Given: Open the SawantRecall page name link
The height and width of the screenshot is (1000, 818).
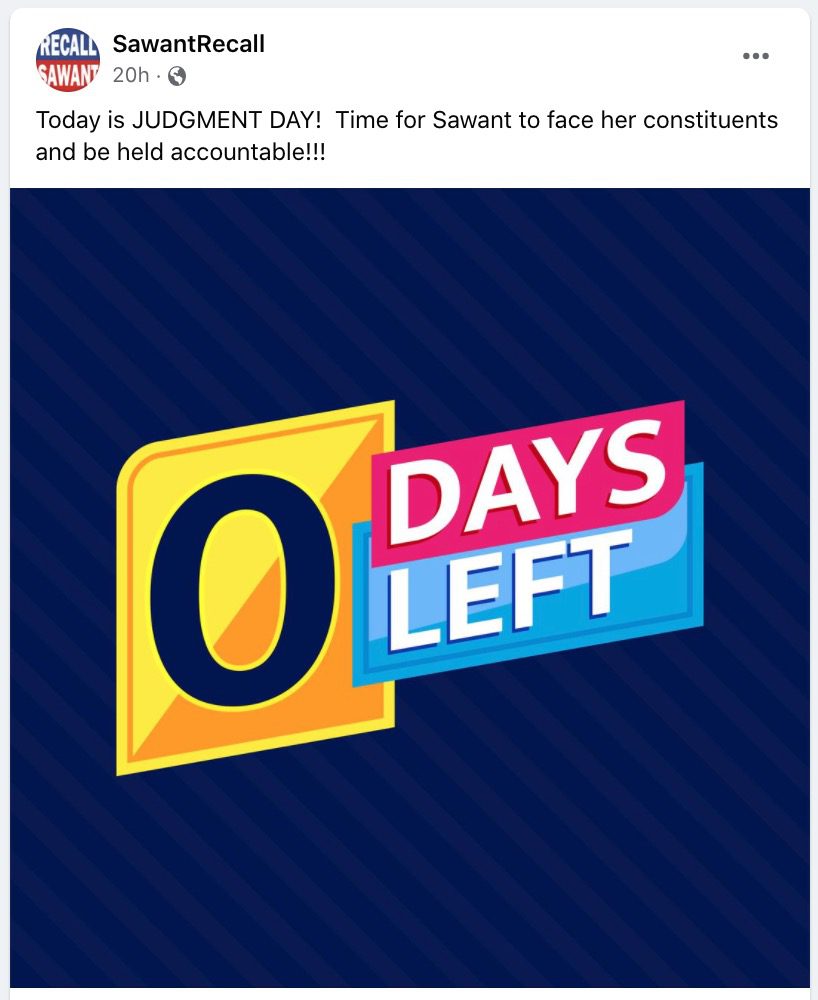Looking at the screenshot, I should pos(188,44).
